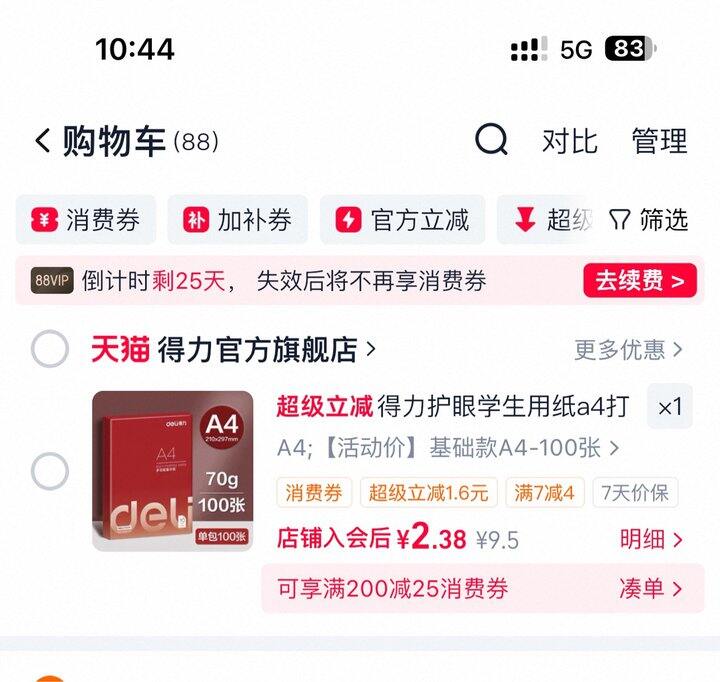This screenshot has height=682, width=720.
Task: Open 明细 price details
Action: (x=651, y=539)
